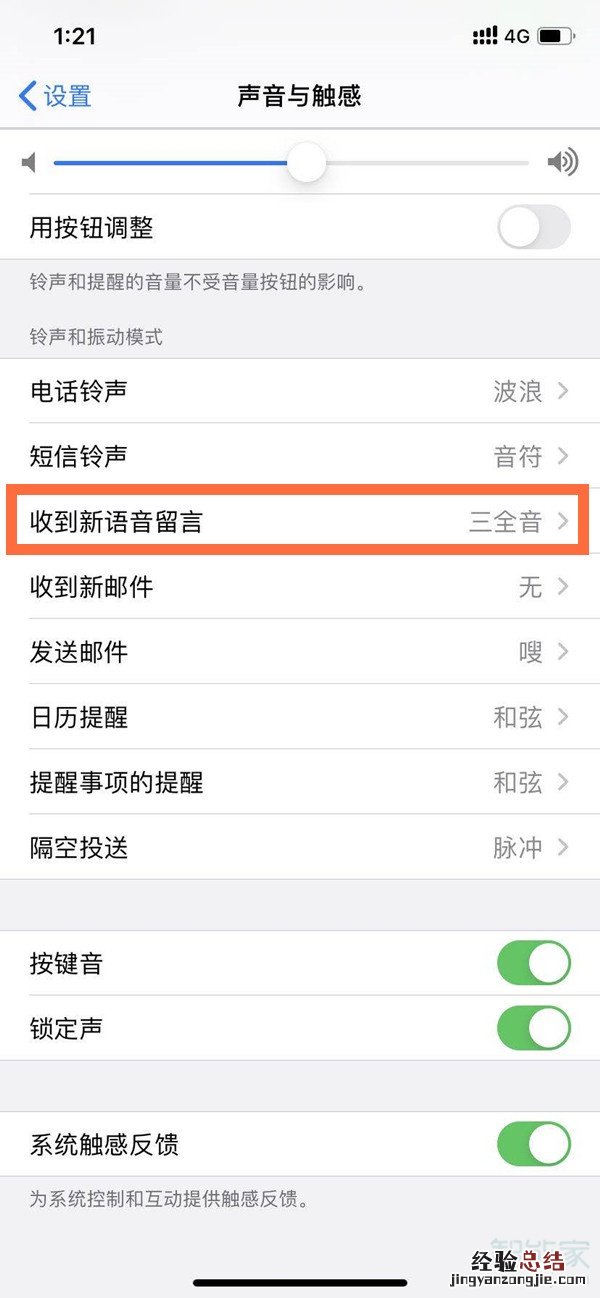Open 隔空投送 sound settings
This screenshot has width=600, height=1298.
(x=300, y=848)
